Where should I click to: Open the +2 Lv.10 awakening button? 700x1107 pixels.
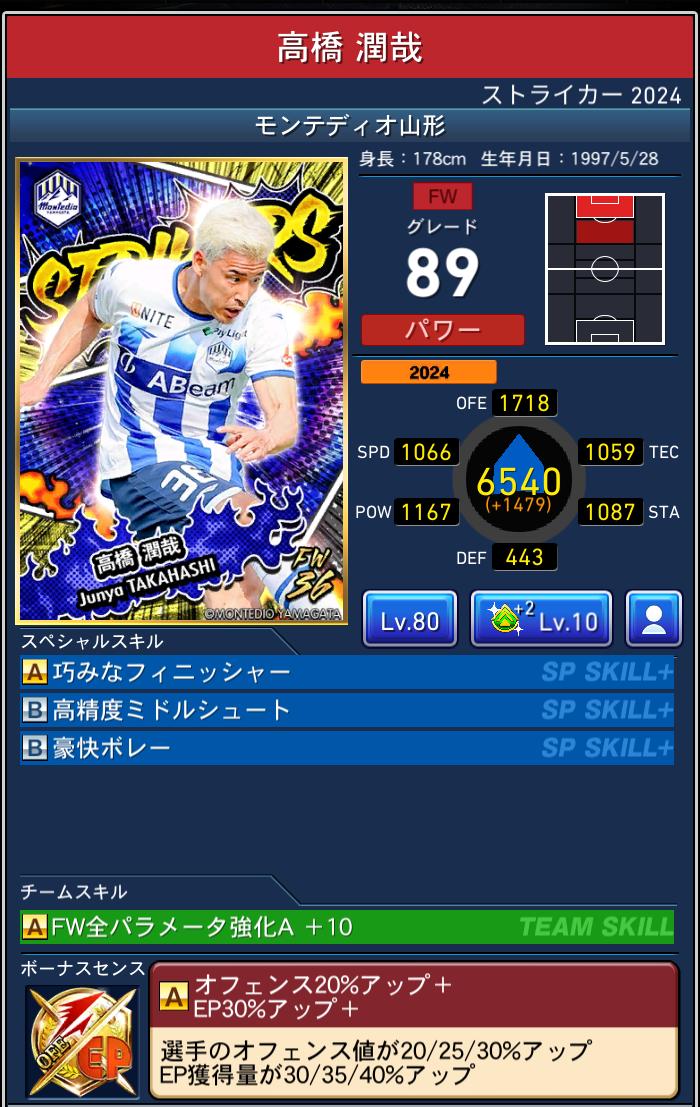coord(541,619)
